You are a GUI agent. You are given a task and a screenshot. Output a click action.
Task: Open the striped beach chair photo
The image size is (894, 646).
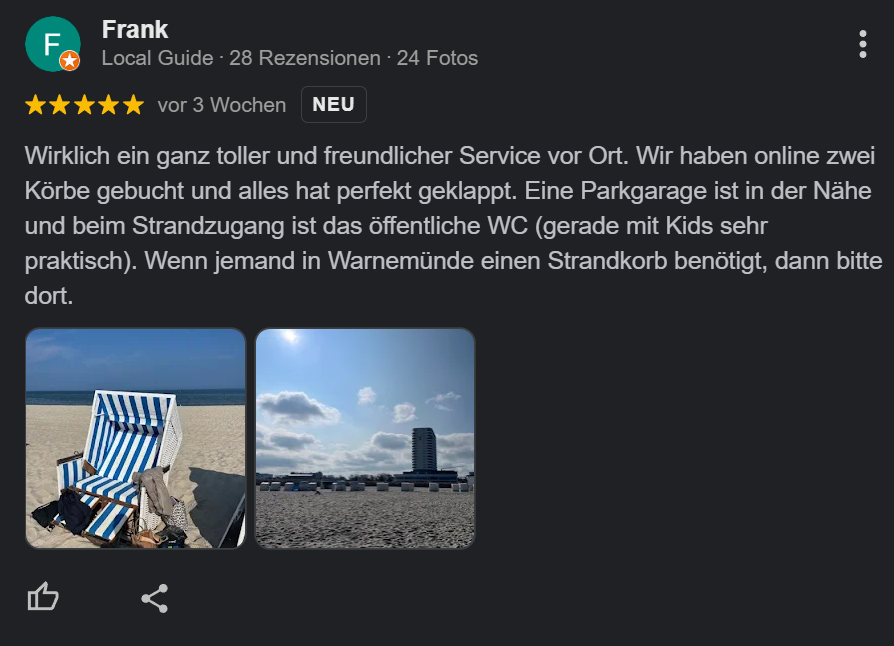pyautogui.click(x=135, y=438)
